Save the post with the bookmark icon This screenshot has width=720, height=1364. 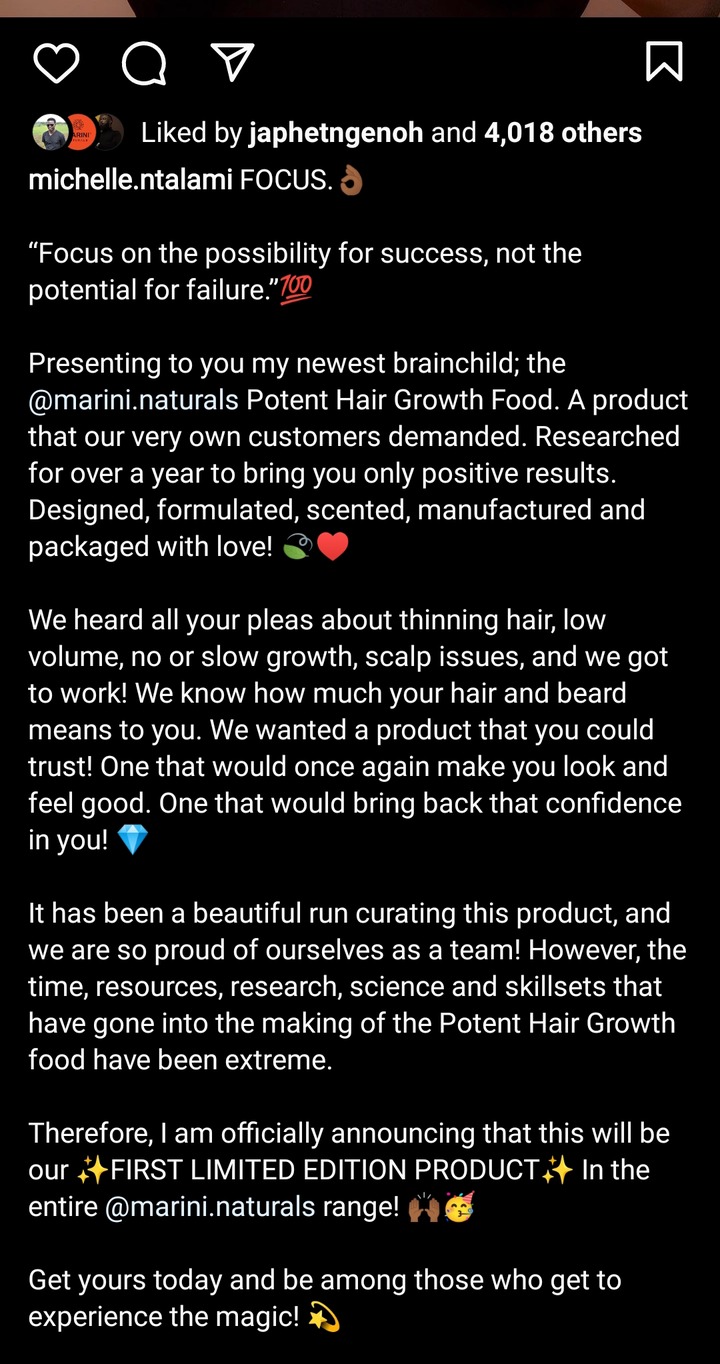pos(664,62)
